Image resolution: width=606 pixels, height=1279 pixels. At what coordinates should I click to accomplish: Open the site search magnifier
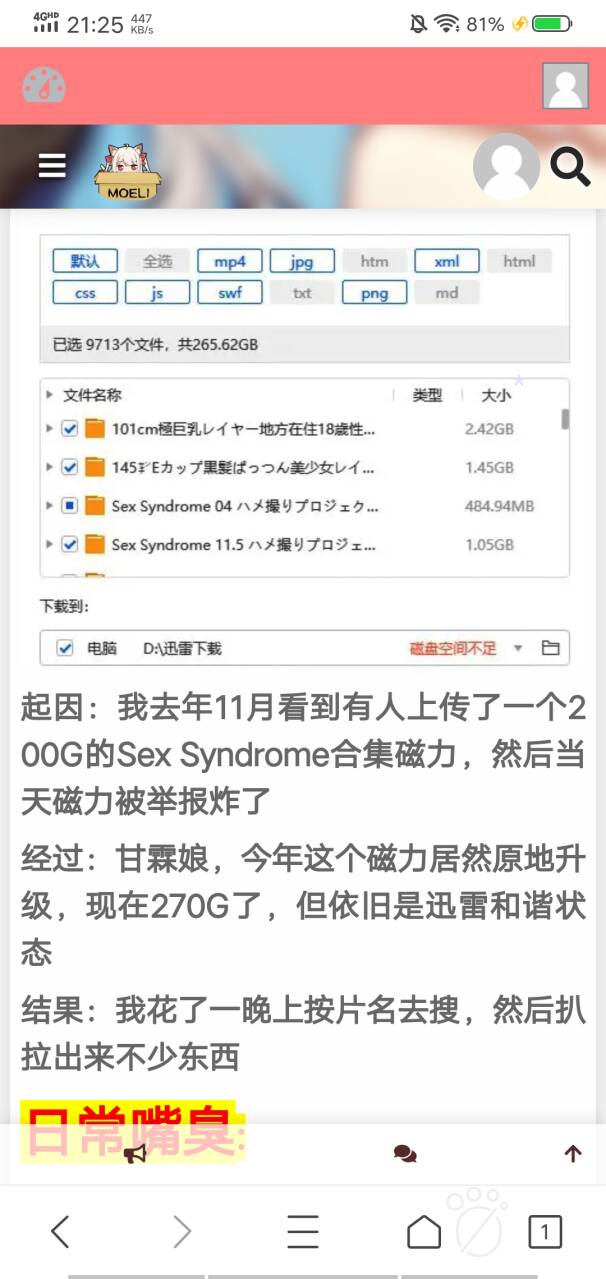coord(571,166)
